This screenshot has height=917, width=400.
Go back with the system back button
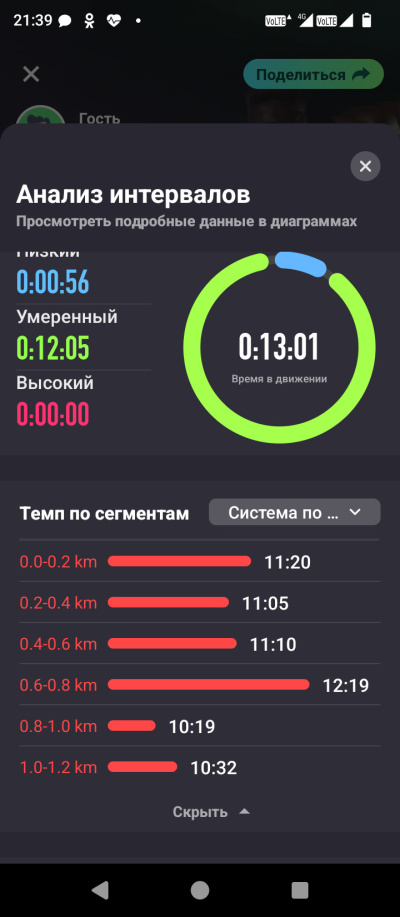click(x=100, y=890)
